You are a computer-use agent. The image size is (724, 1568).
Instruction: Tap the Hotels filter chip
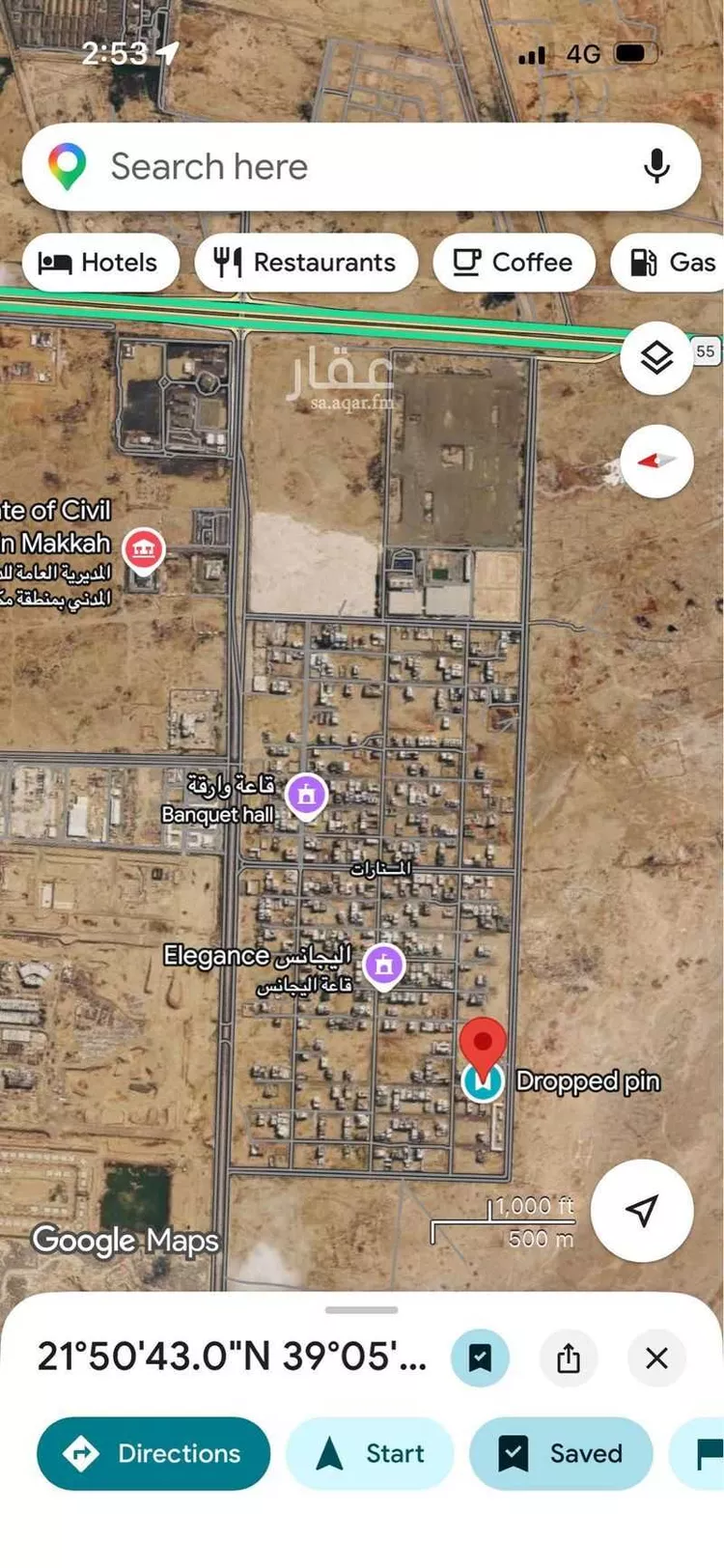(x=99, y=262)
